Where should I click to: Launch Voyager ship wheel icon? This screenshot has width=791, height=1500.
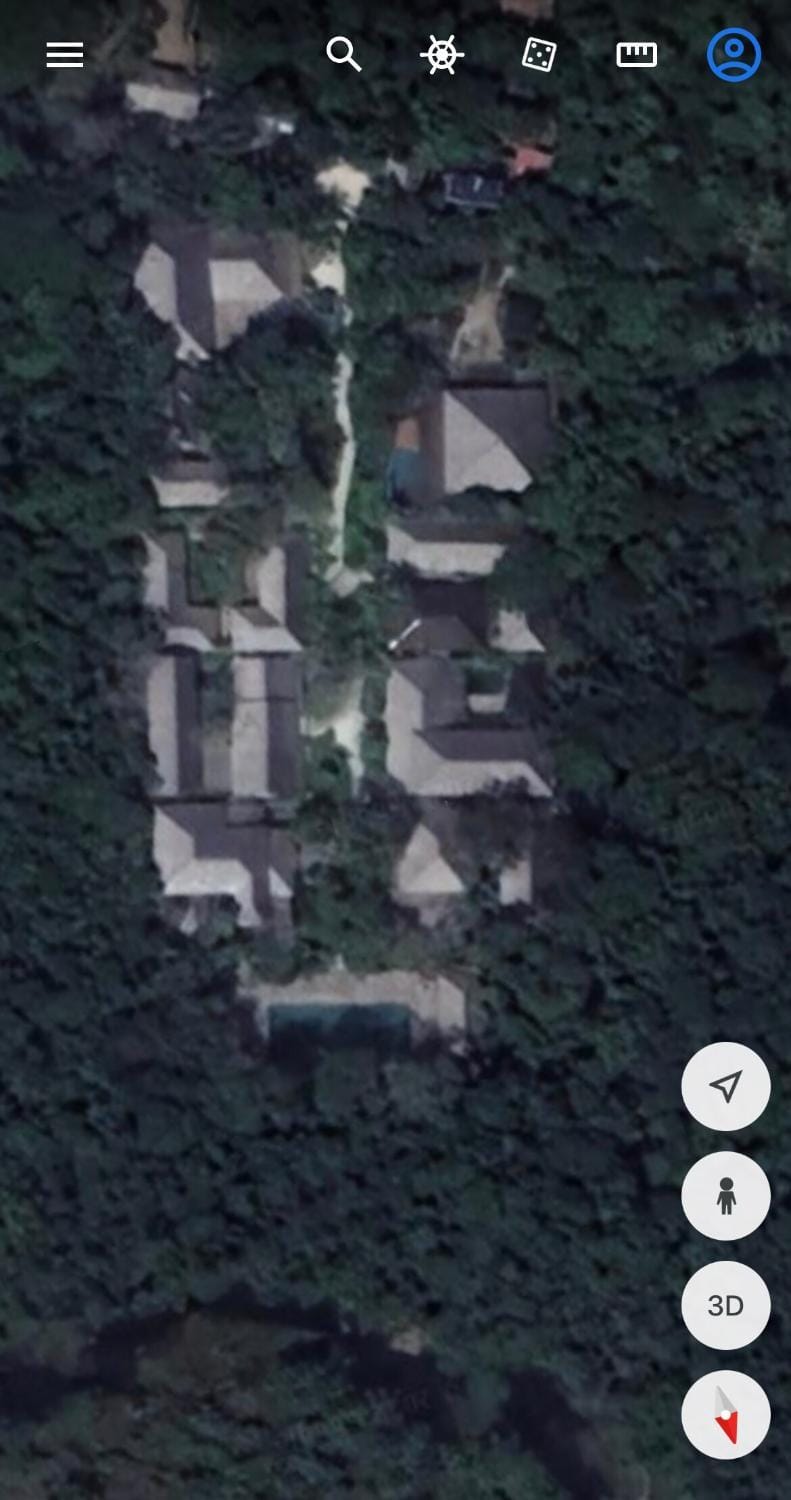441,54
